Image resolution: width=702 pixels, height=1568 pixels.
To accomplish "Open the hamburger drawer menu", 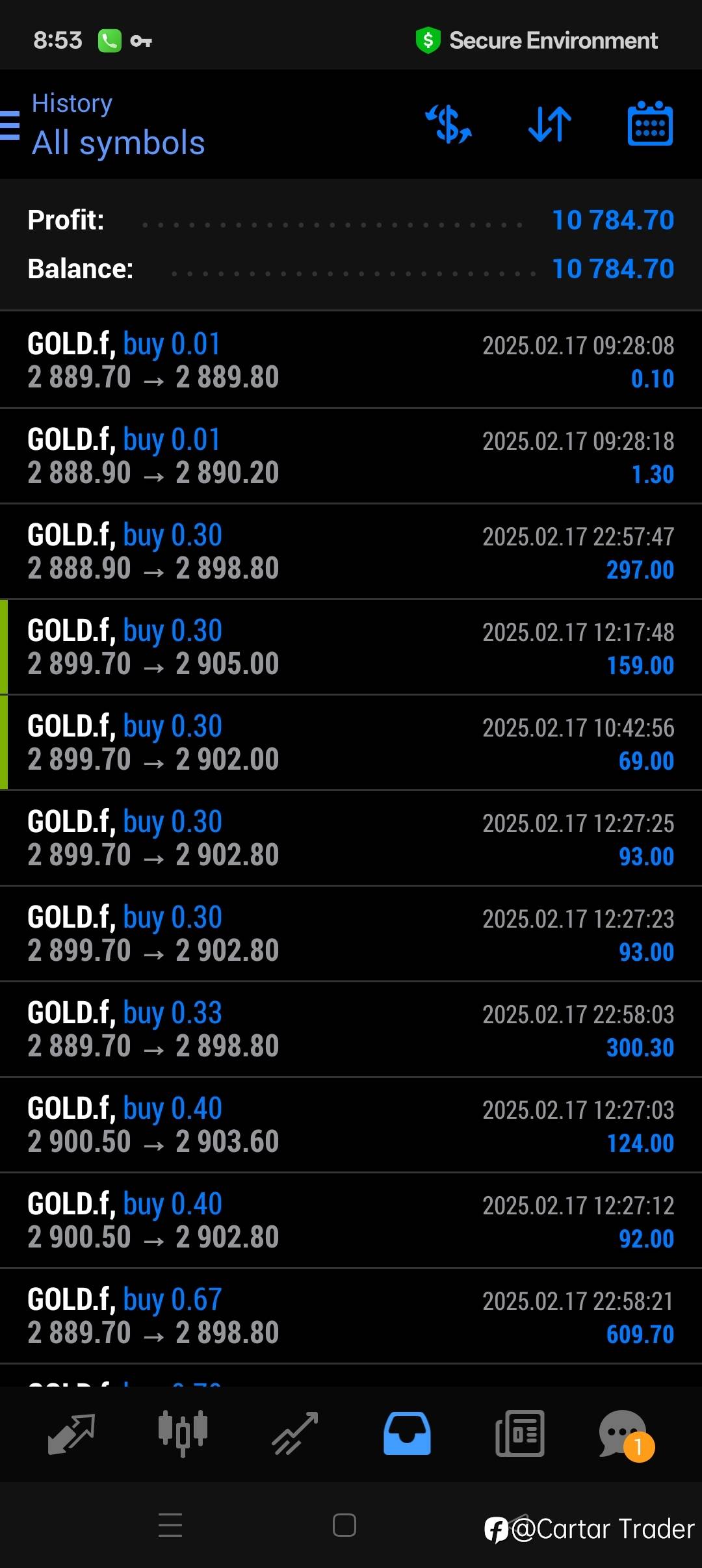I will tap(10, 125).
